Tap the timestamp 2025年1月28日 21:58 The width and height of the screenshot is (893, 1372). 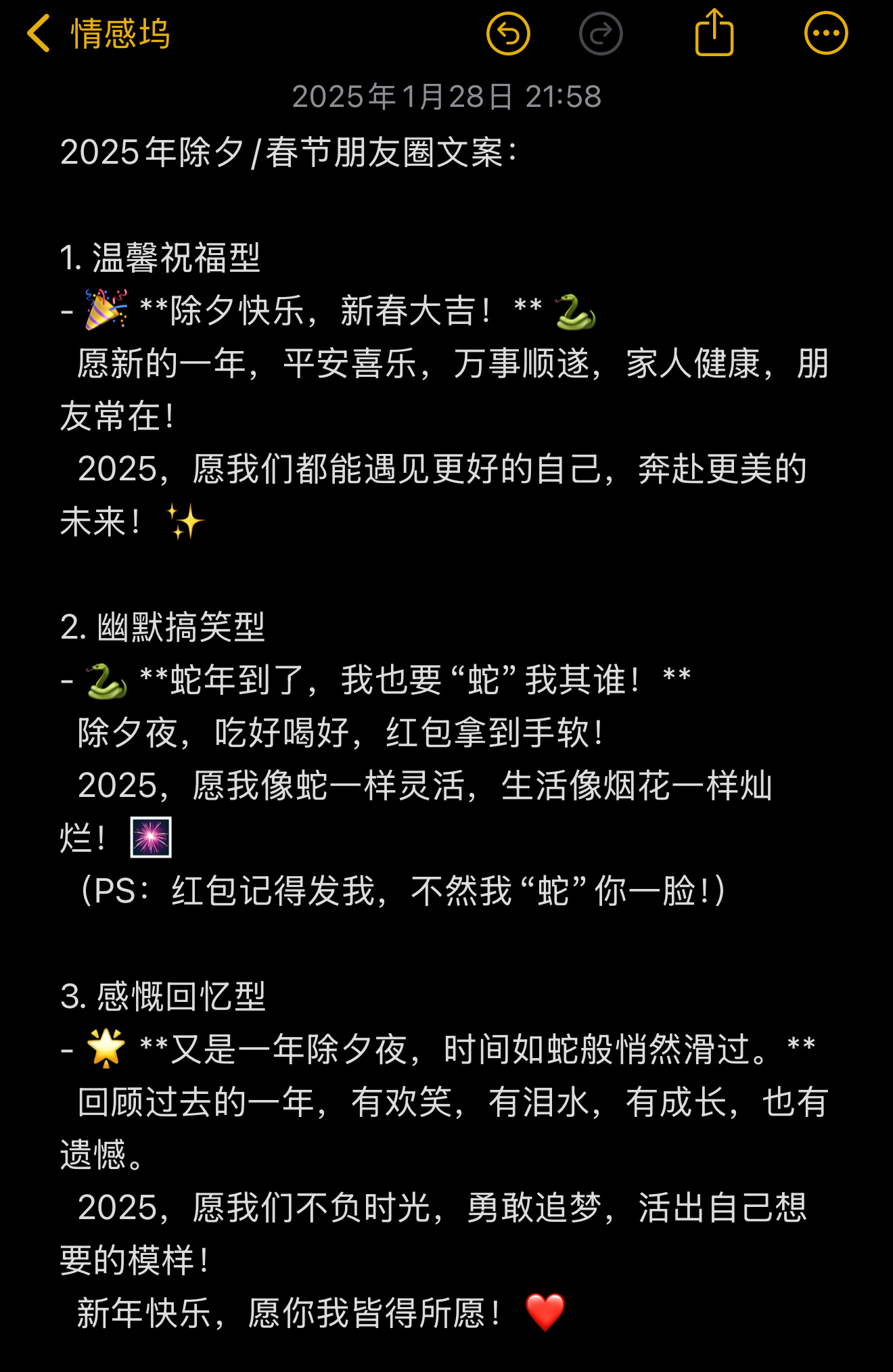[x=446, y=97]
